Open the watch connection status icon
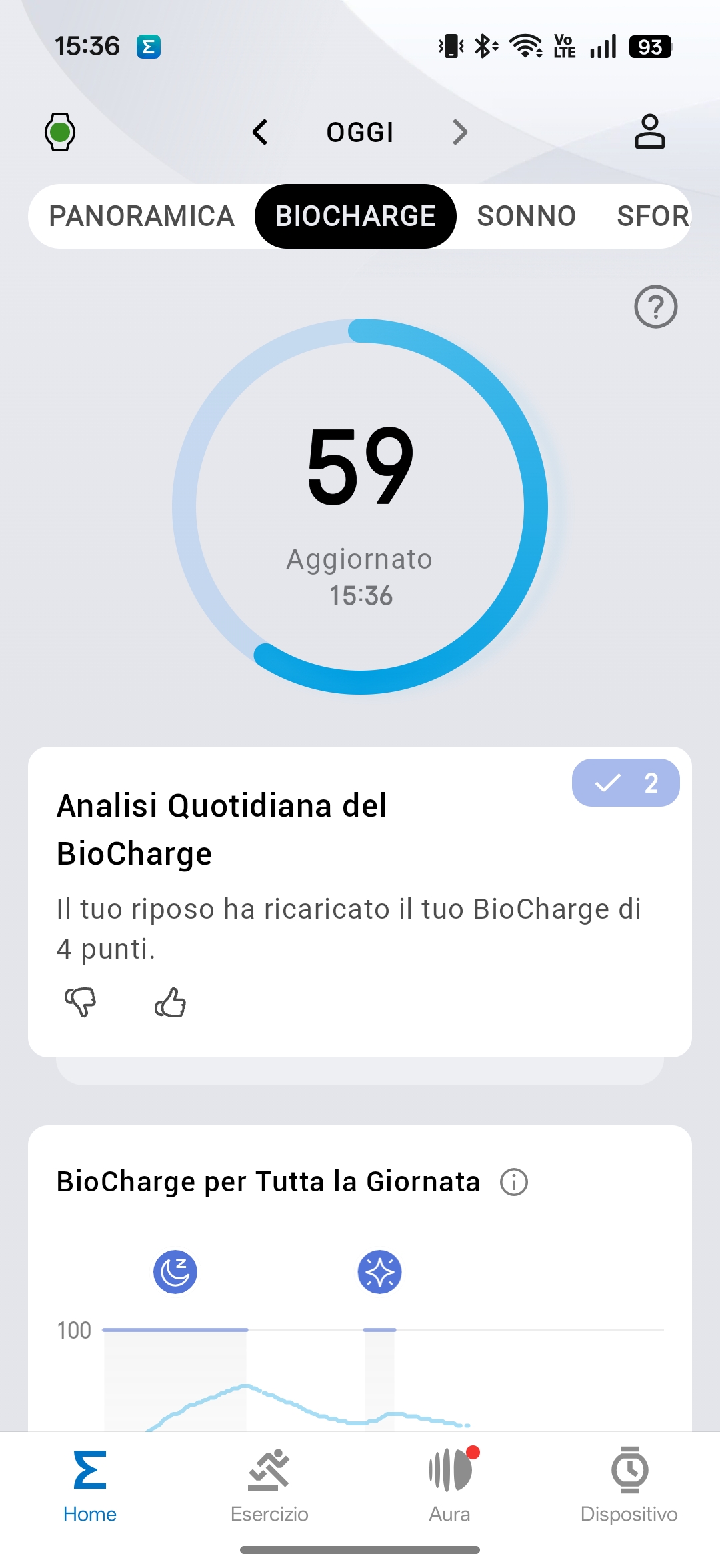This screenshot has height=1568, width=720. point(60,131)
